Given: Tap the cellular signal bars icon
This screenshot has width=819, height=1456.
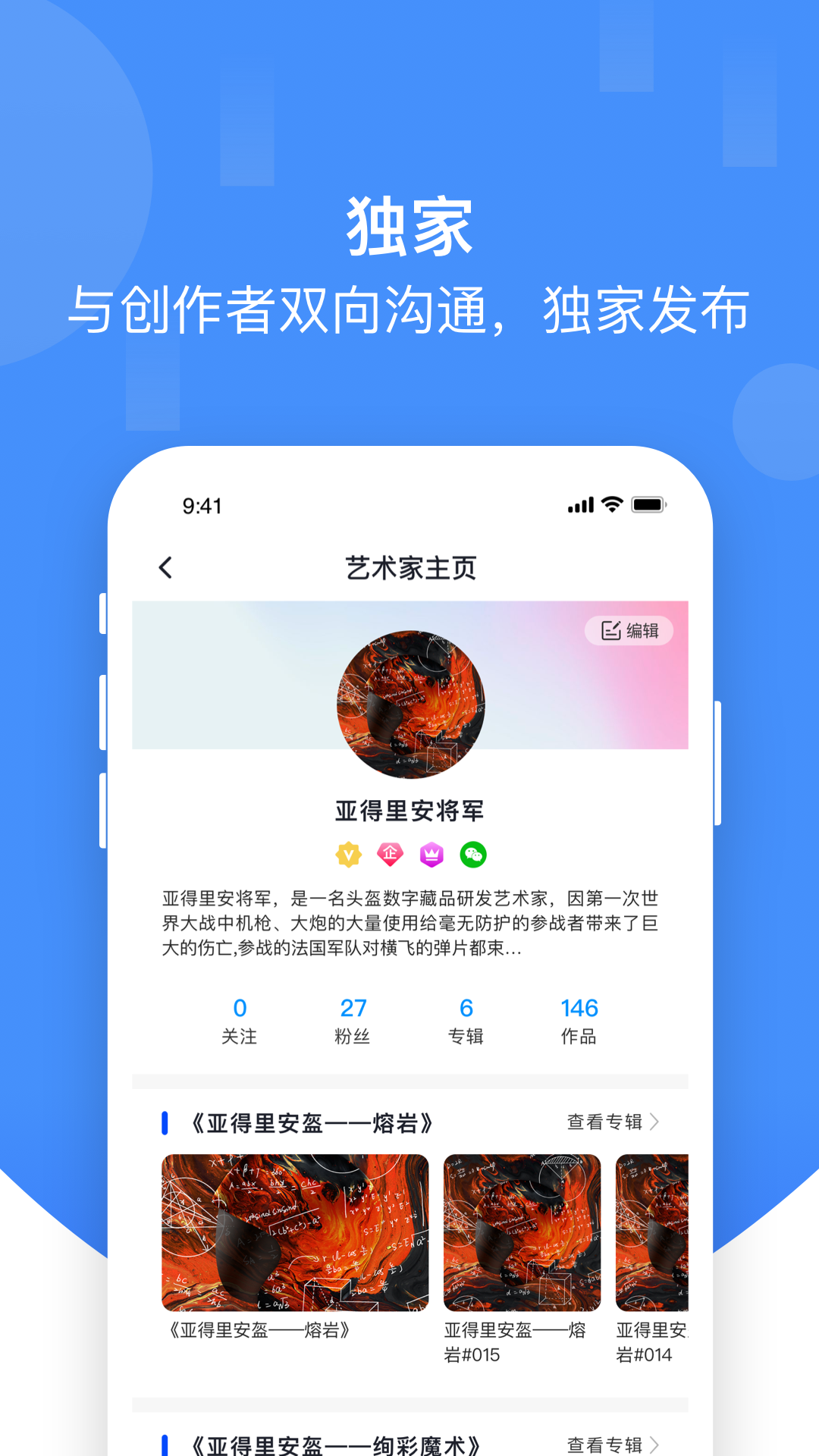Looking at the screenshot, I should 579,504.
